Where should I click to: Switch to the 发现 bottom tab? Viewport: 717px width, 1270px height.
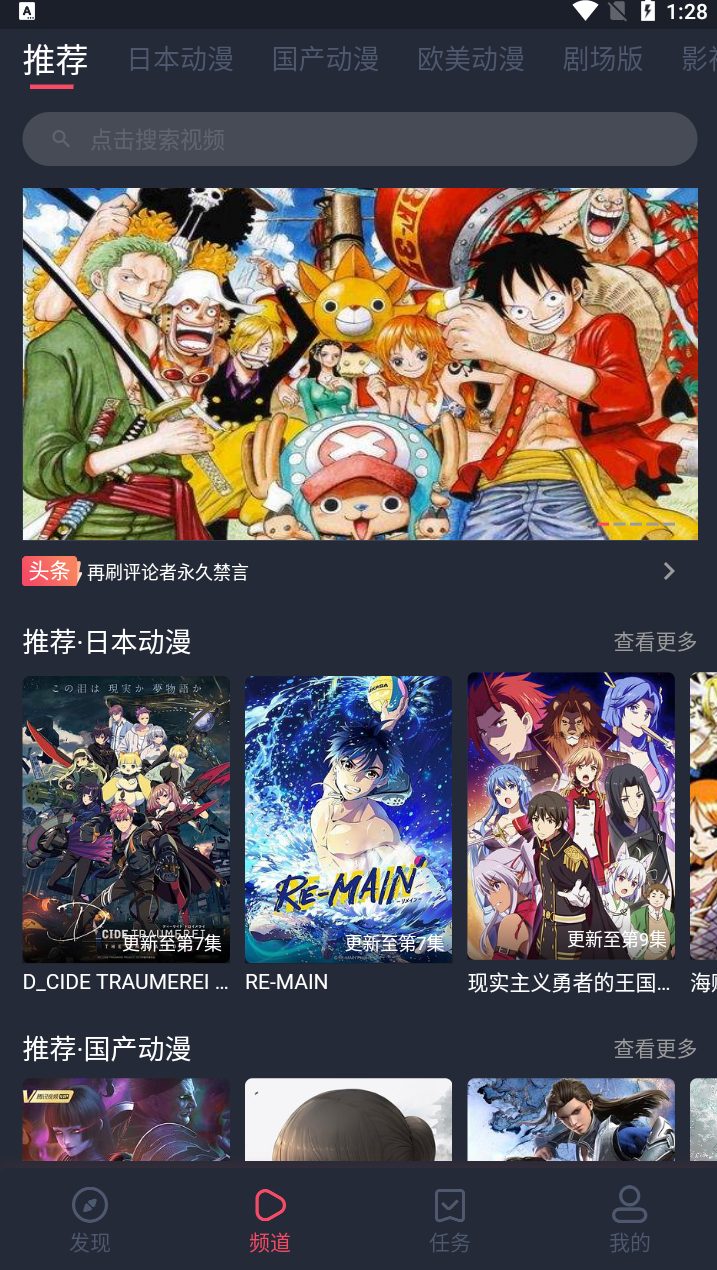pyautogui.click(x=90, y=1218)
